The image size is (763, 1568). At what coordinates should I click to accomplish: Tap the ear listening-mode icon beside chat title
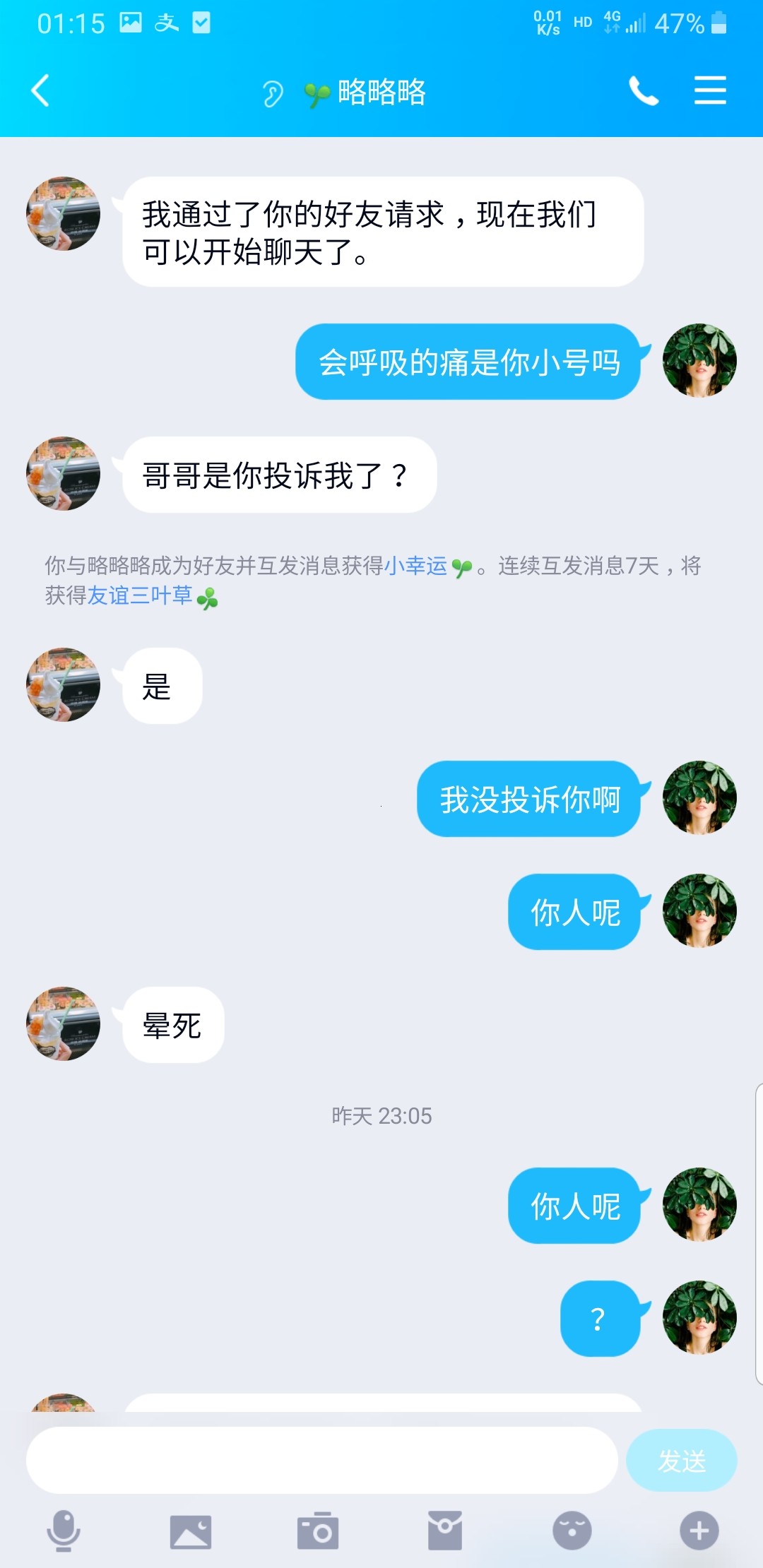pos(273,90)
